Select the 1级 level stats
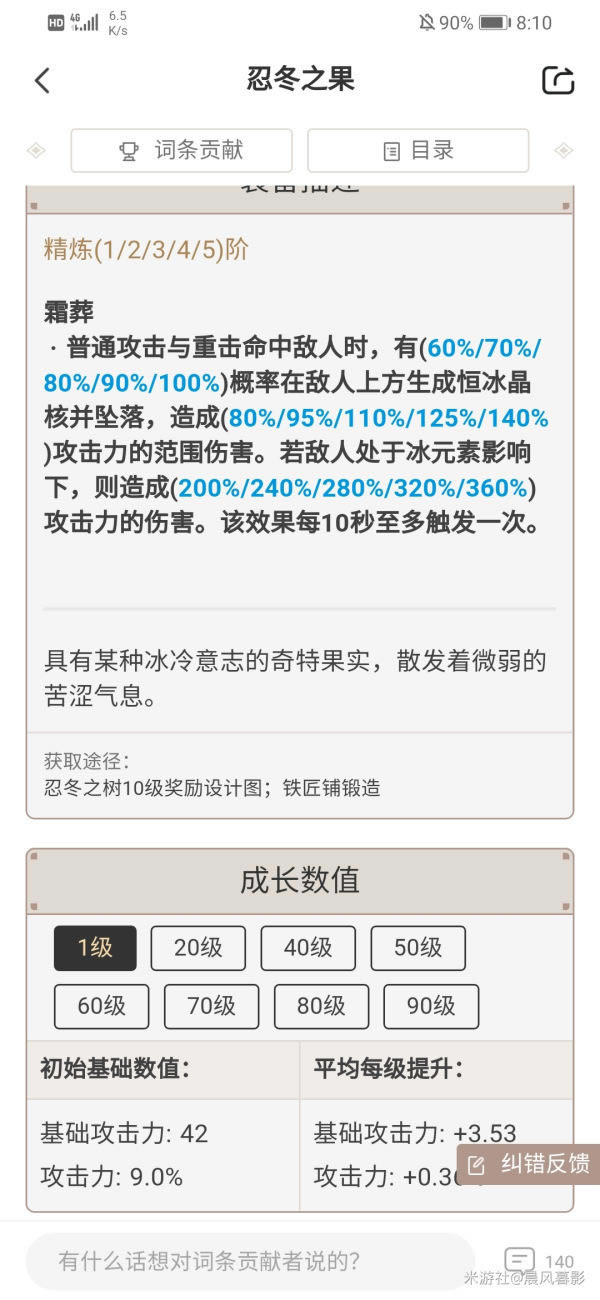 95,948
